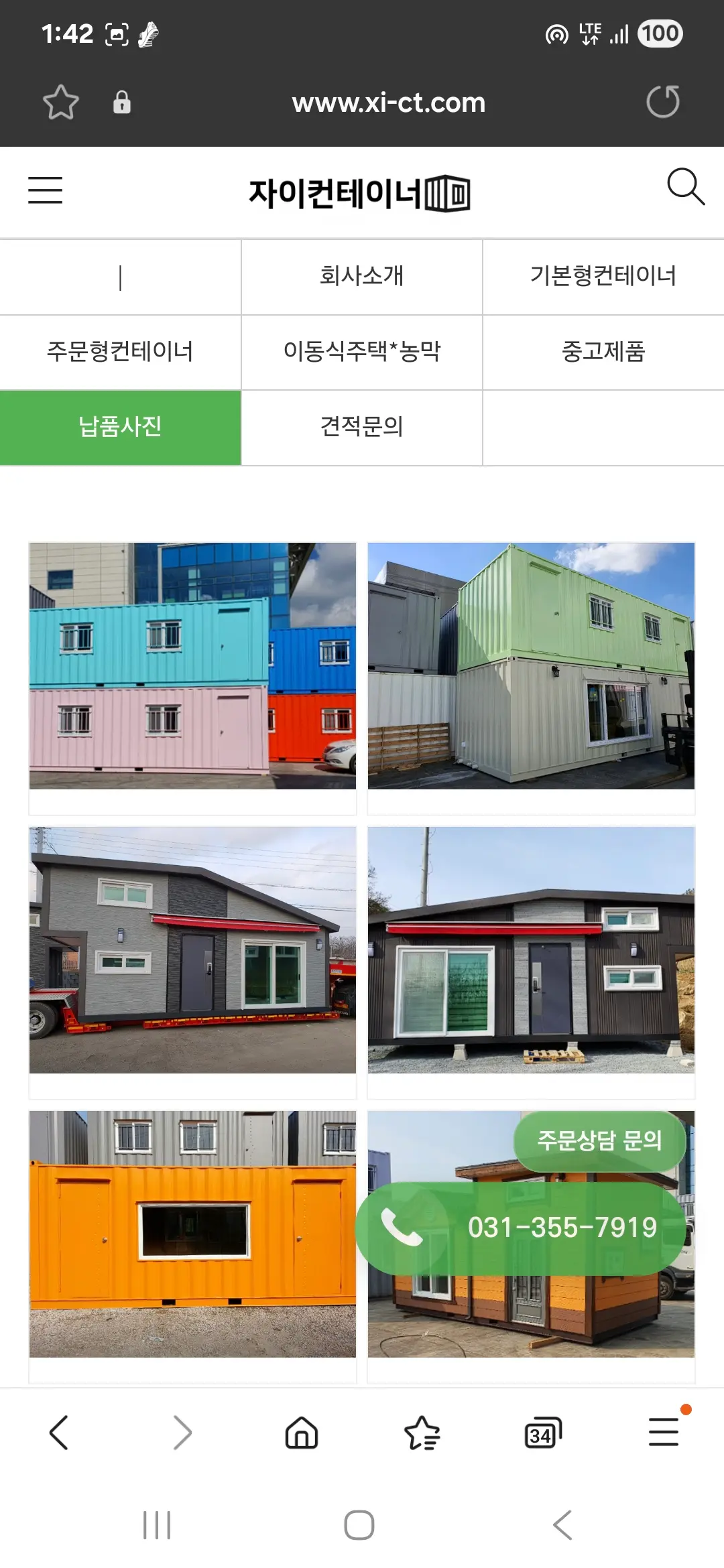The height and width of the screenshot is (1568, 724).
Task: Open 기본형컨테이너 category
Action: 603,276
